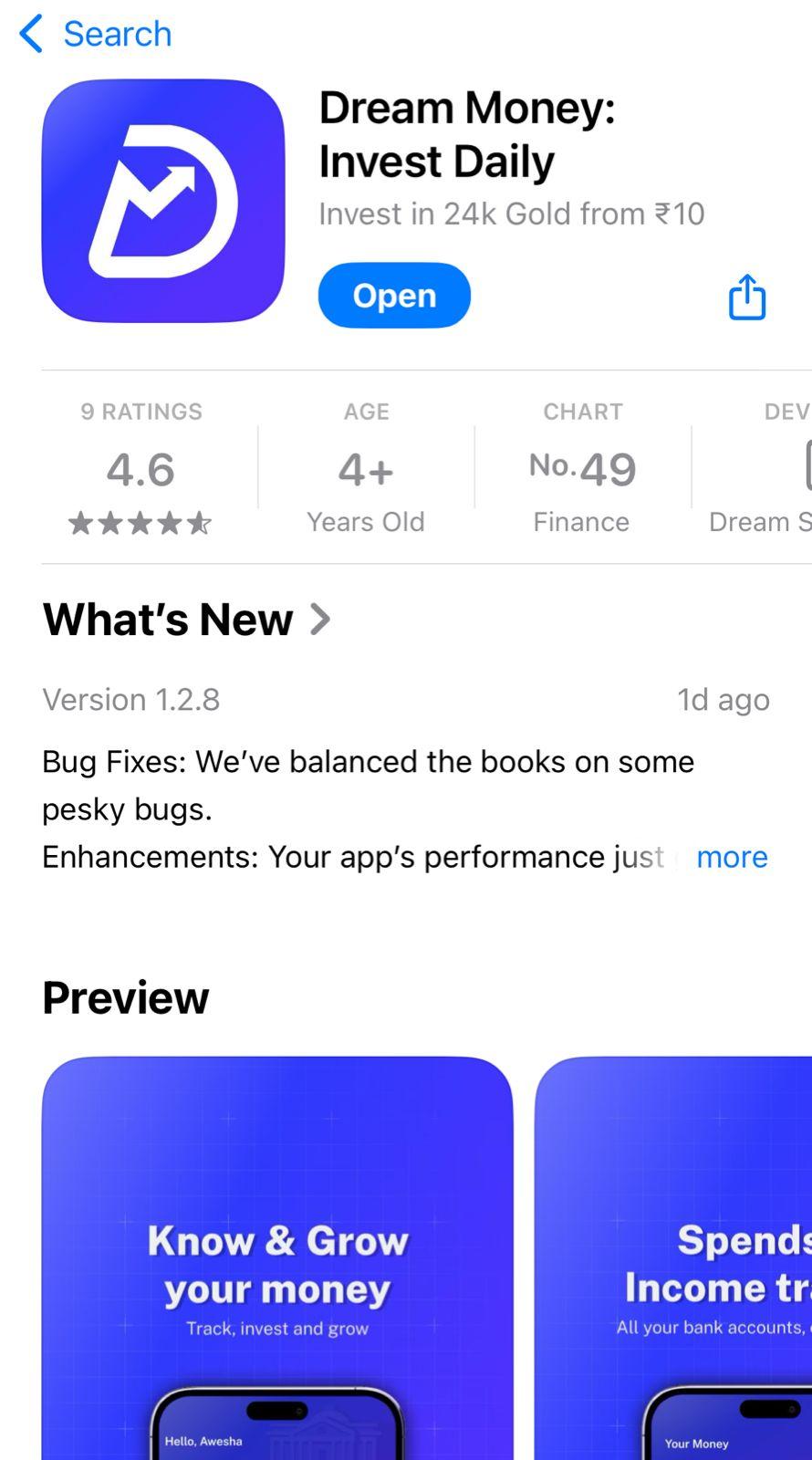Viewport: 812px width, 1460px height.
Task: Open the Know & Grow your money preview
Action: tap(277, 1259)
